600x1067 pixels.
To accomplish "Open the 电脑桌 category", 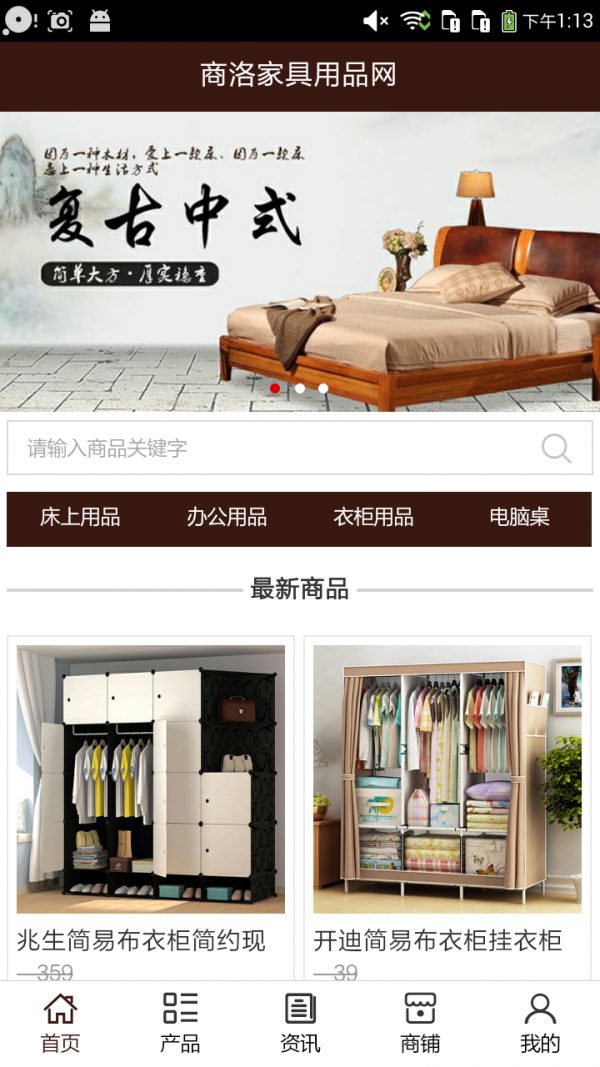I will pyautogui.click(x=519, y=517).
